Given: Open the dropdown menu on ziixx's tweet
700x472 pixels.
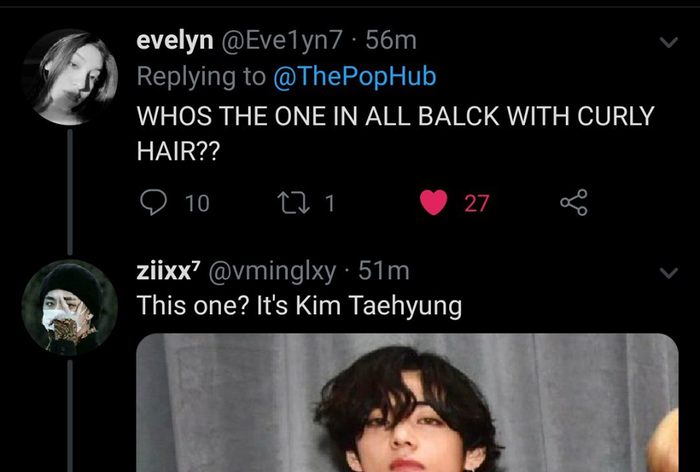Looking at the screenshot, I should click(668, 273).
